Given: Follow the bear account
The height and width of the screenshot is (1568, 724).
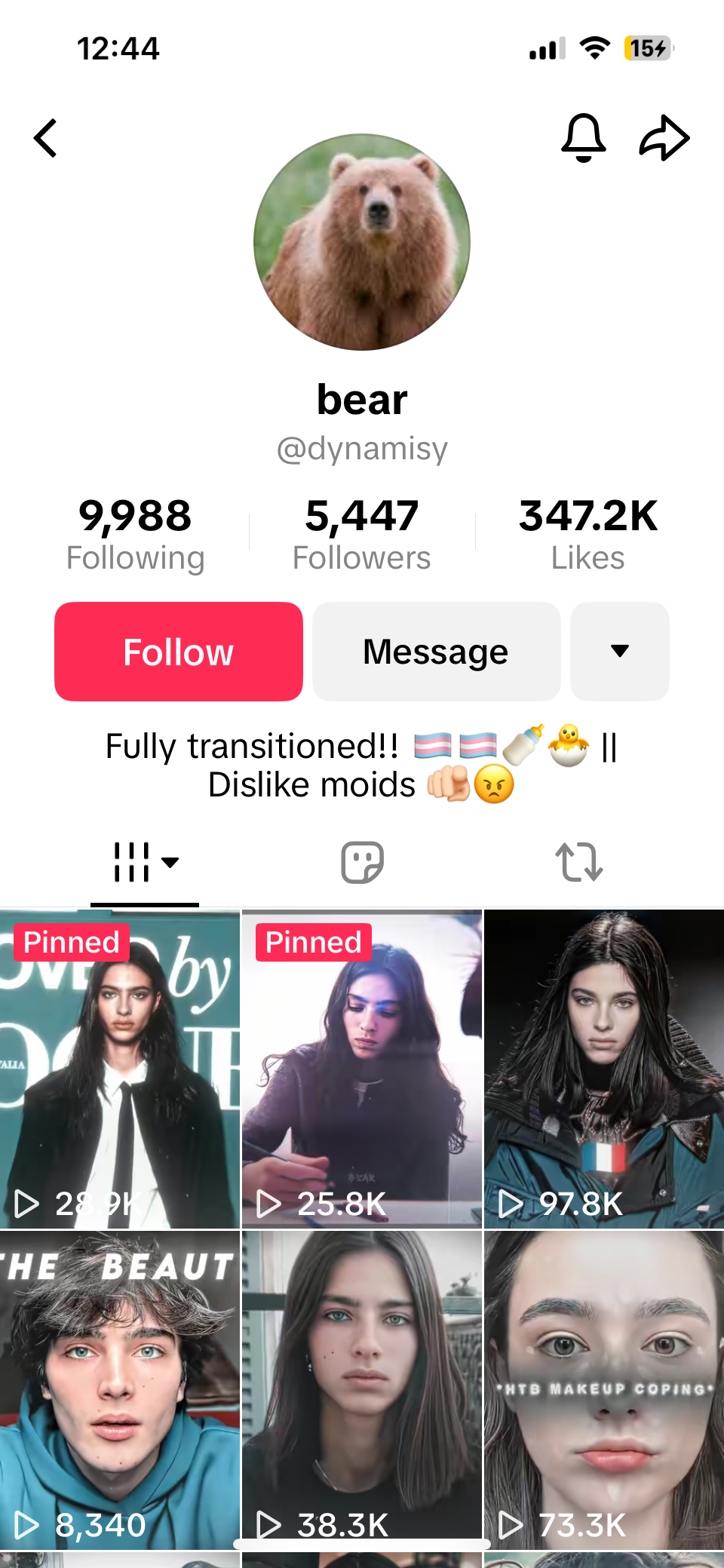Looking at the screenshot, I should [x=179, y=652].
